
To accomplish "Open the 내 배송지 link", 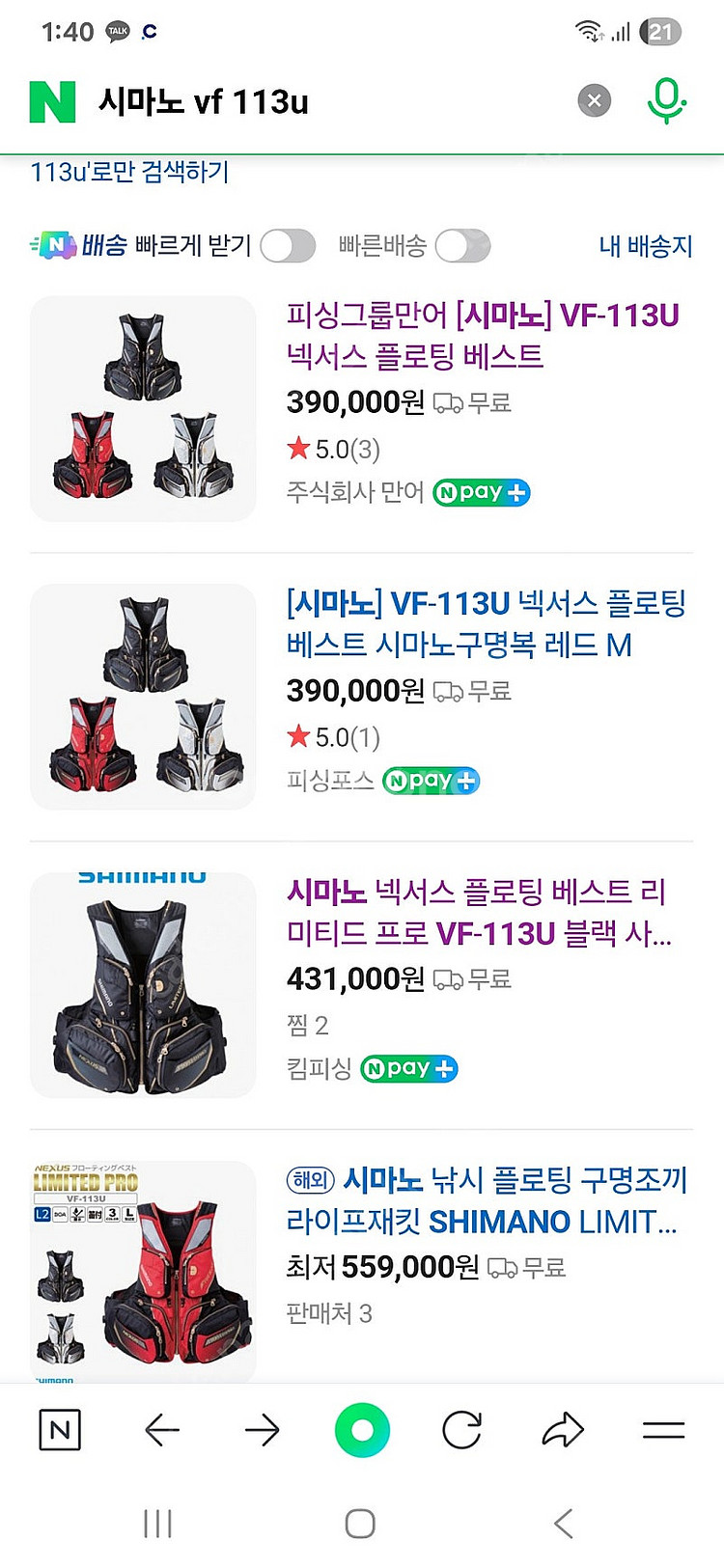I will pyautogui.click(x=645, y=246).
